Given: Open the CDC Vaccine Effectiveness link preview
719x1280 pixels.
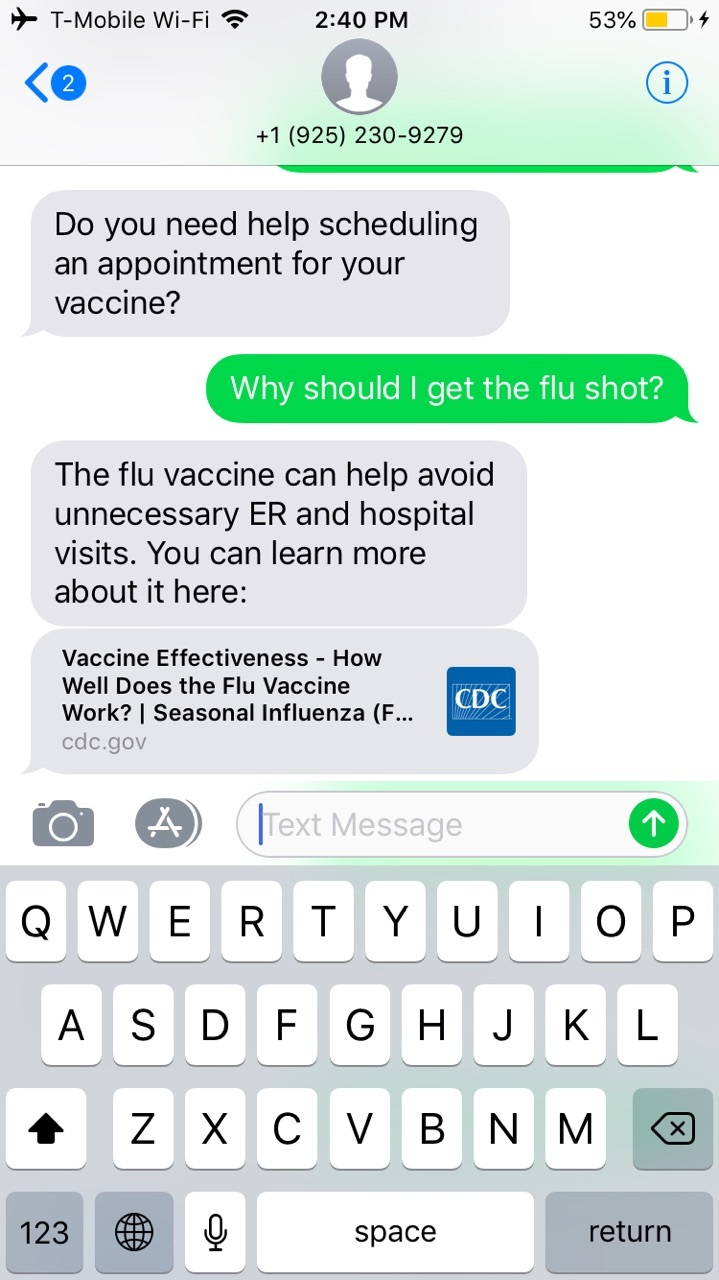Looking at the screenshot, I should (x=285, y=700).
